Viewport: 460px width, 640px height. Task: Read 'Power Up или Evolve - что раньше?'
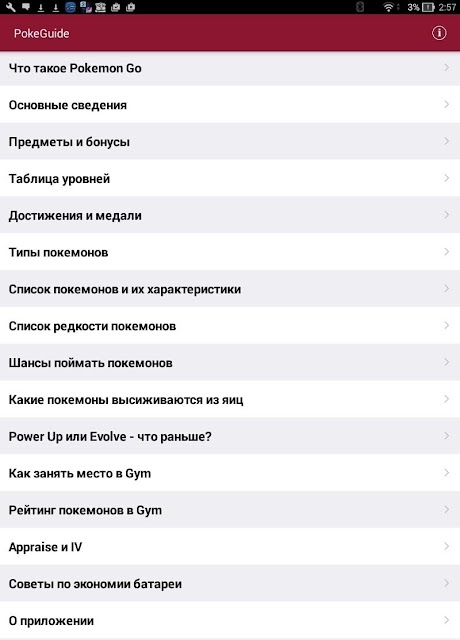pyautogui.click(x=230, y=436)
